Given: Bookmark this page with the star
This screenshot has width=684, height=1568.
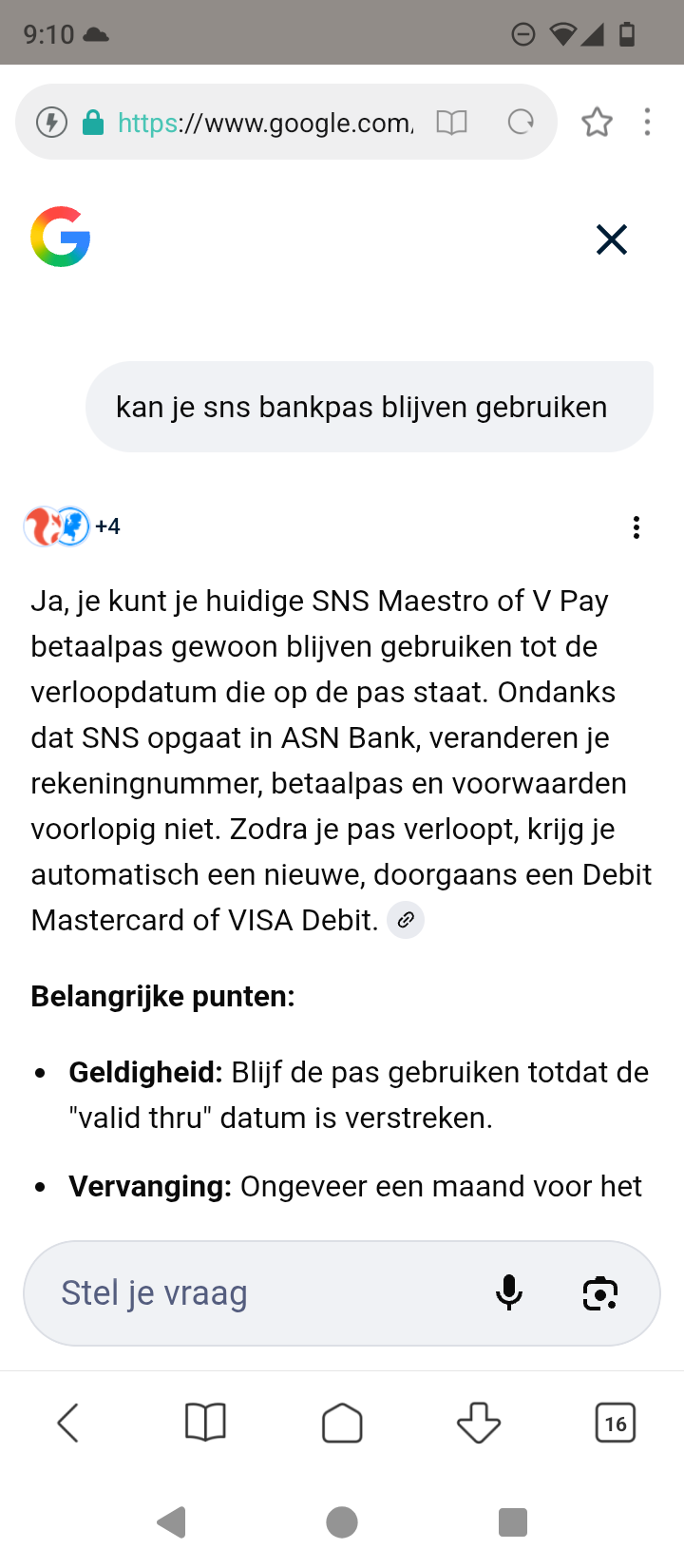Looking at the screenshot, I should click(x=597, y=123).
